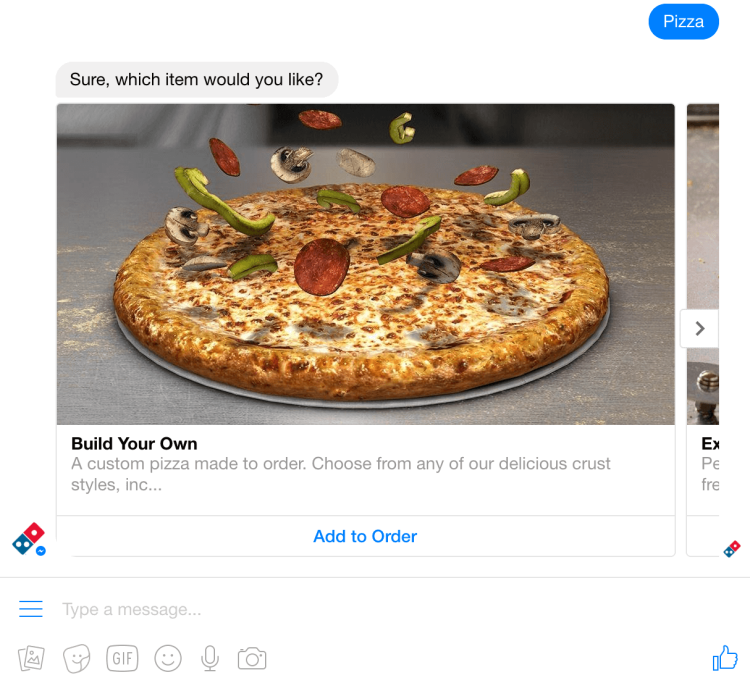The height and width of the screenshot is (683, 750).
Task: Send a thumbs-up like
Action: pyautogui.click(x=724, y=657)
